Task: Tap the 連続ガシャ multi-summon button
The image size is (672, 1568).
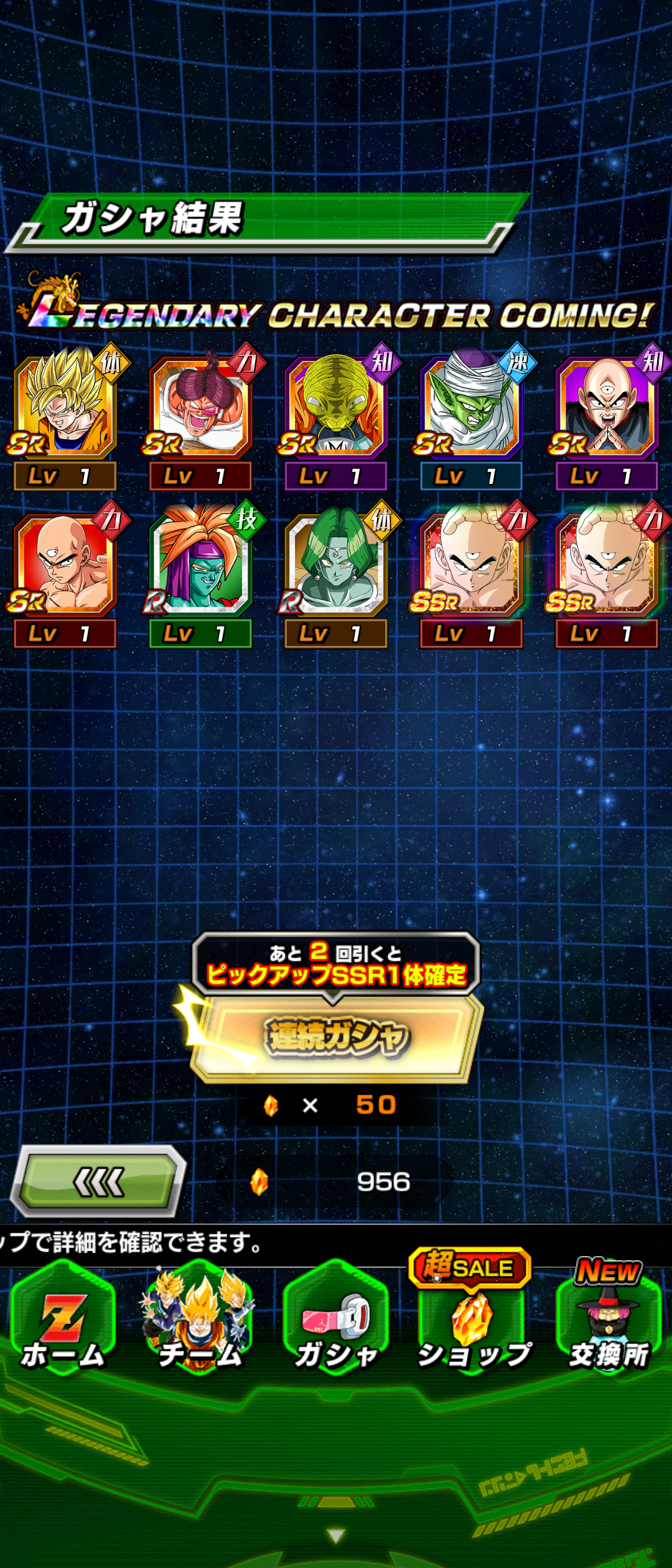Action: coord(336,1036)
